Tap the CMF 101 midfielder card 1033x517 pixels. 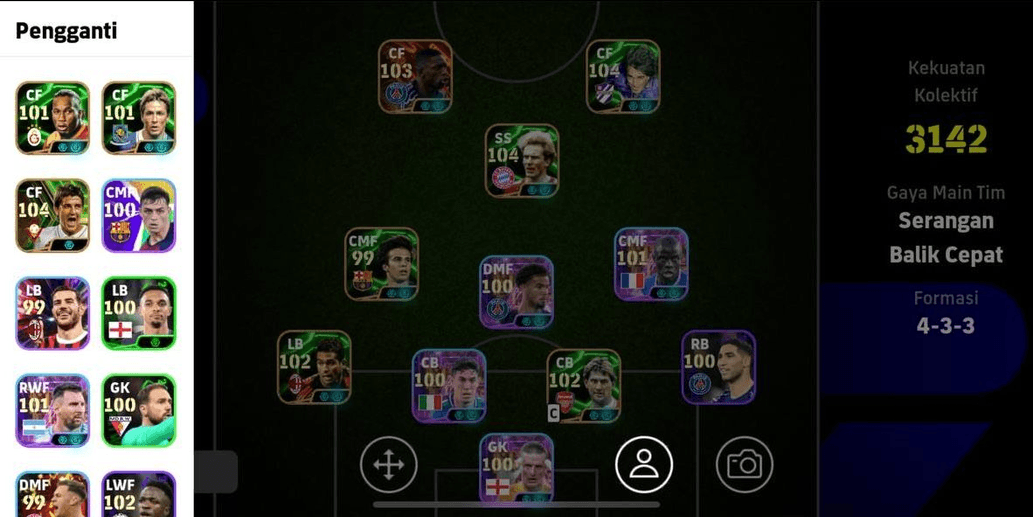pos(651,264)
